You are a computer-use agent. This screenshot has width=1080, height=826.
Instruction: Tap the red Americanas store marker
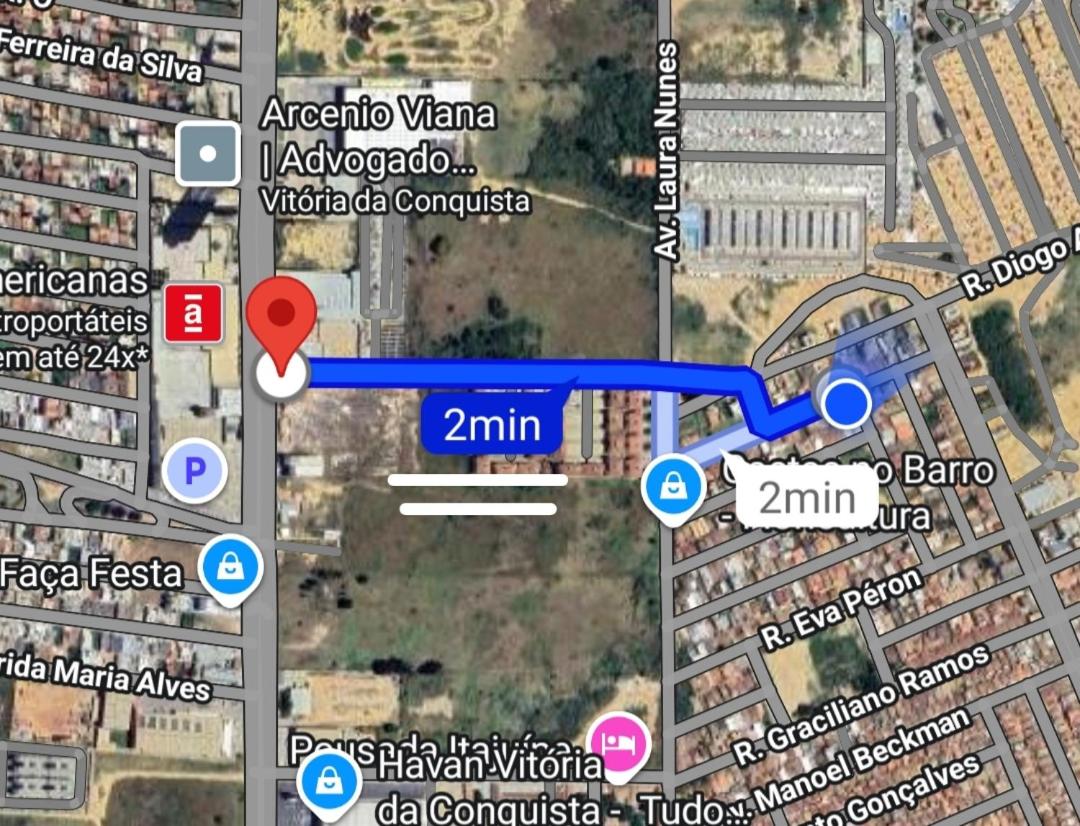click(193, 312)
